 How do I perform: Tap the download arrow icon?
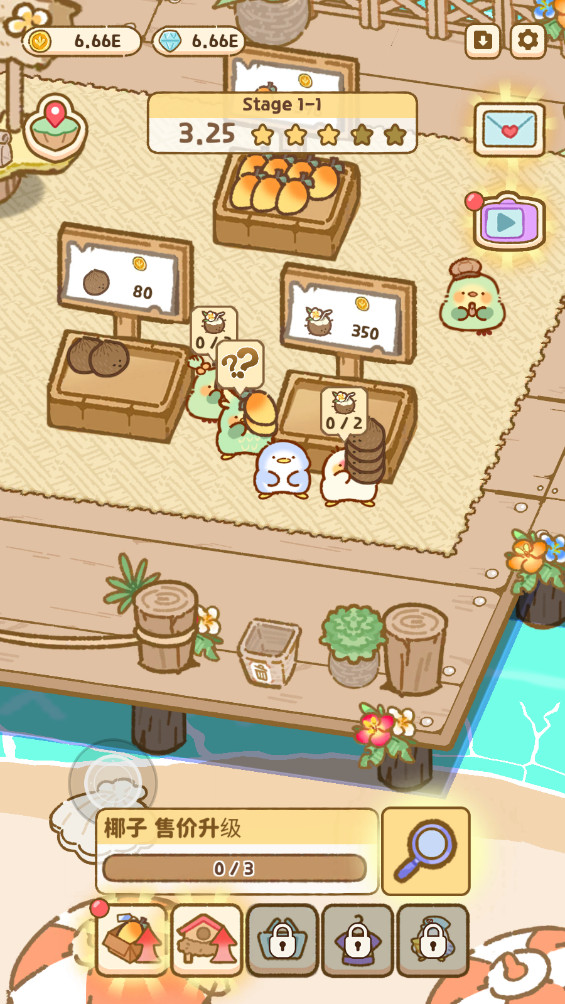tap(482, 40)
